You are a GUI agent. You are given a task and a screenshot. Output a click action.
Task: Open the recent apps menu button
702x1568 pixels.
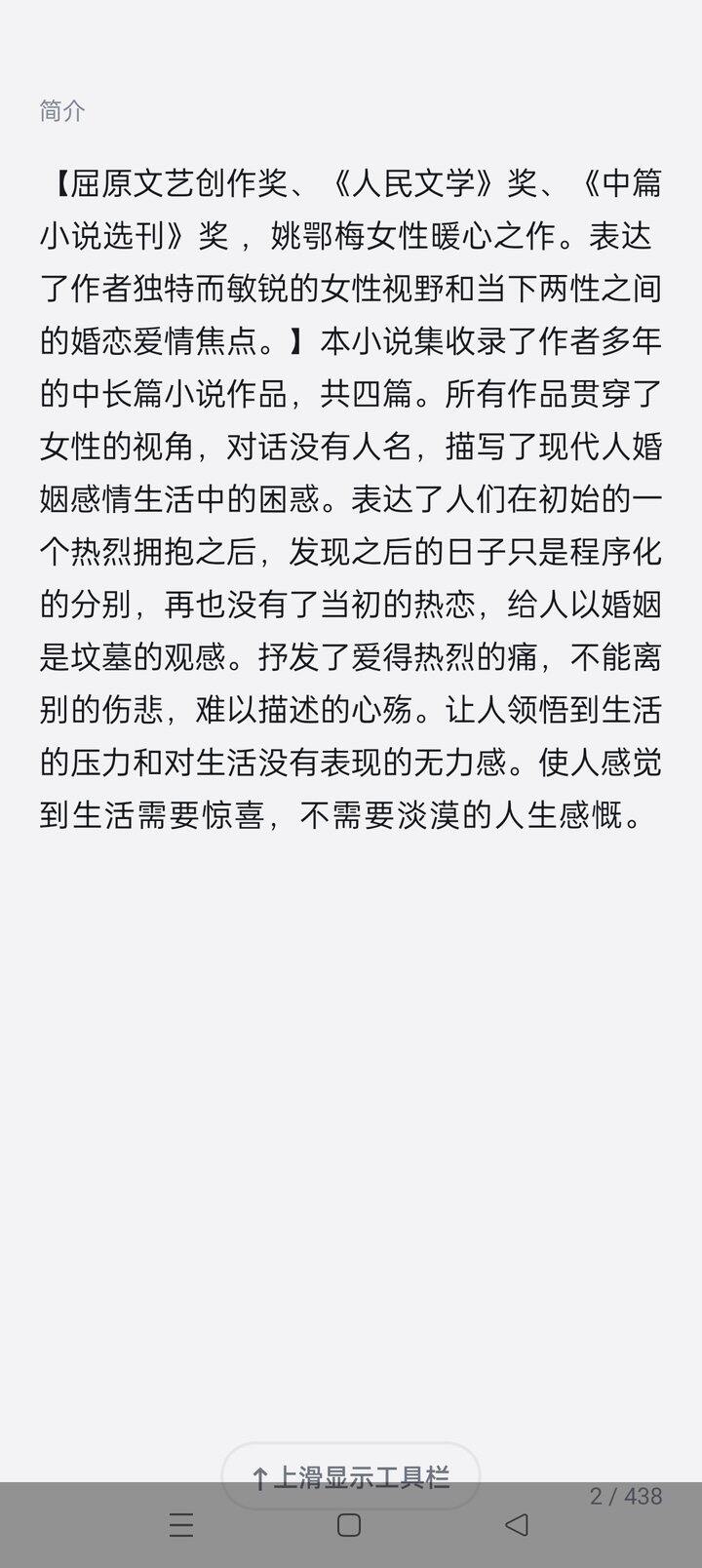coord(181,1525)
